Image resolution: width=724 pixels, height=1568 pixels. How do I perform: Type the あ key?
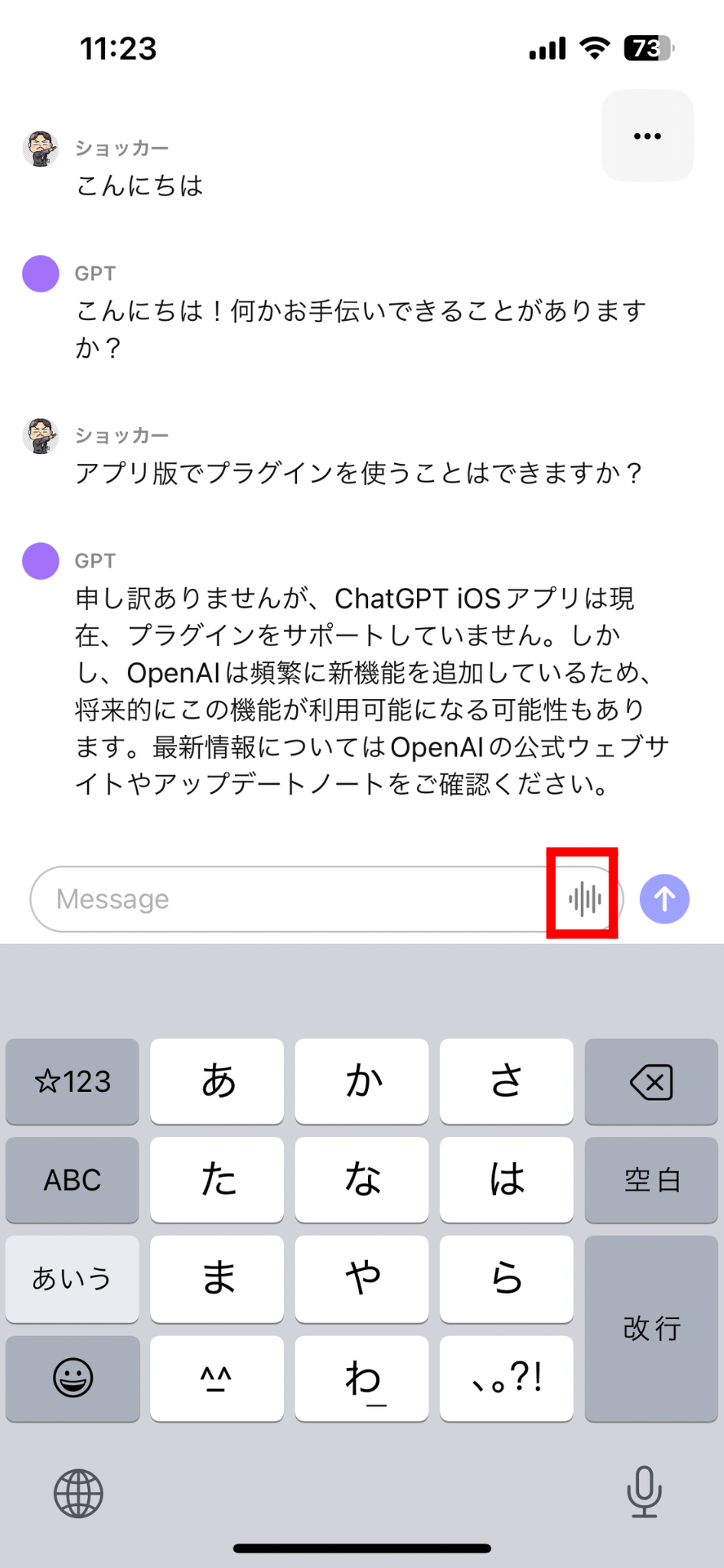pyautogui.click(x=217, y=1082)
